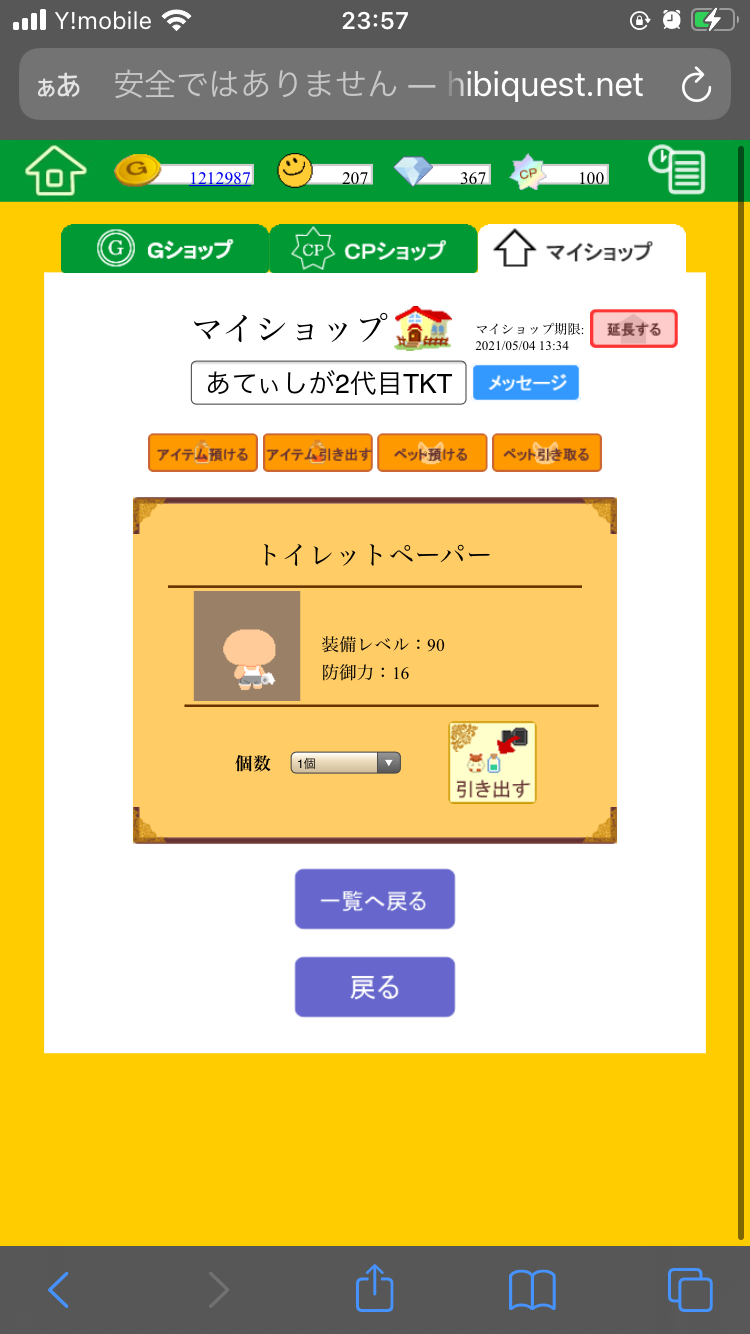Open the home icon in the green header
The width and height of the screenshot is (750, 1334).
[56, 172]
